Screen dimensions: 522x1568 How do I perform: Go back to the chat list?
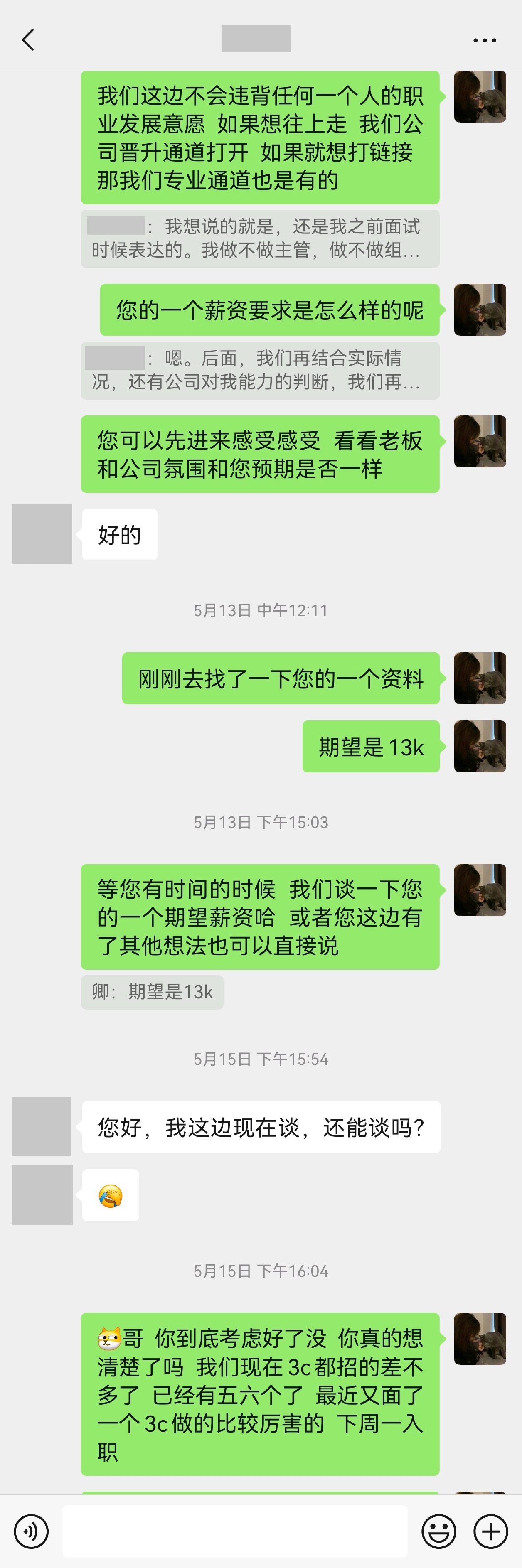click(x=28, y=40)
